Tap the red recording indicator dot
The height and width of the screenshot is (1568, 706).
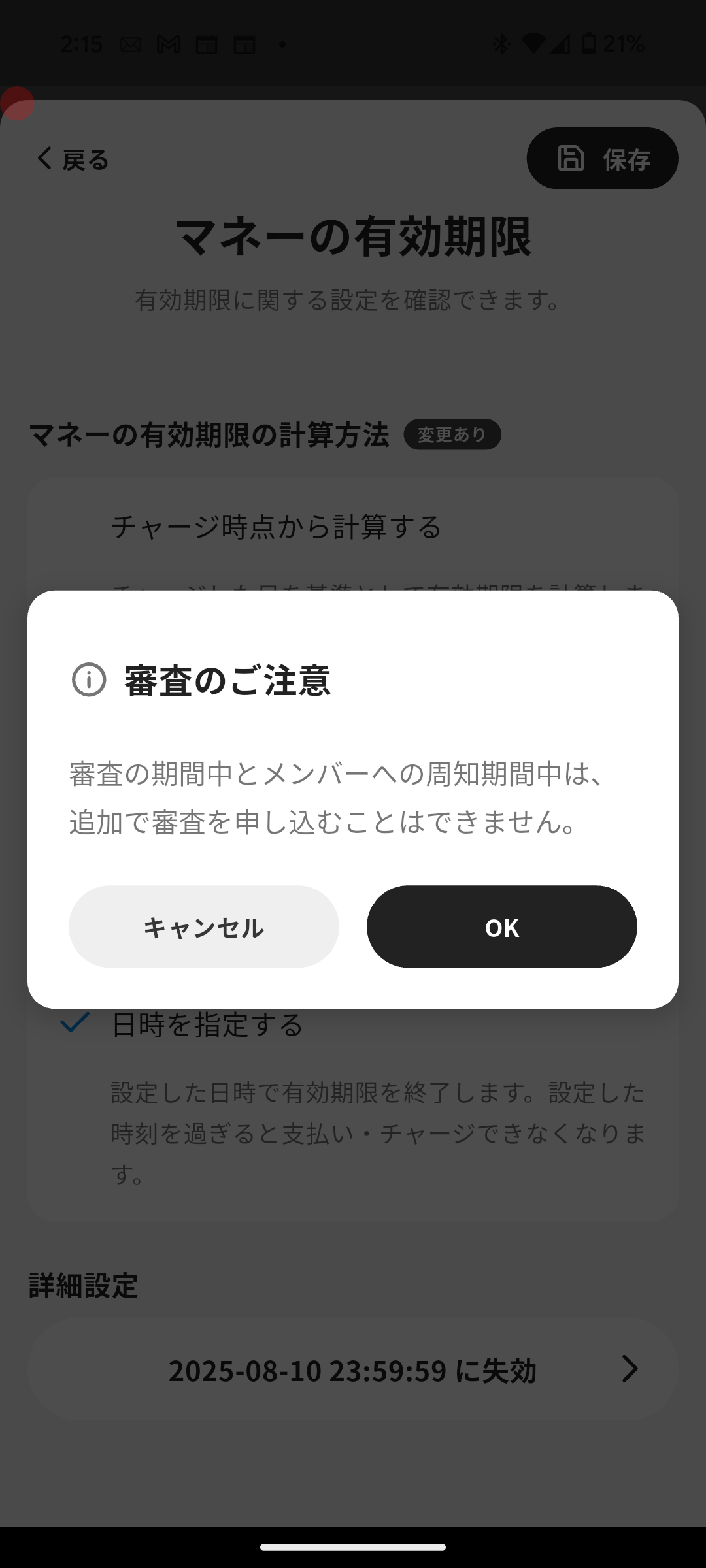pyautogui.click(x=18, y=102)
